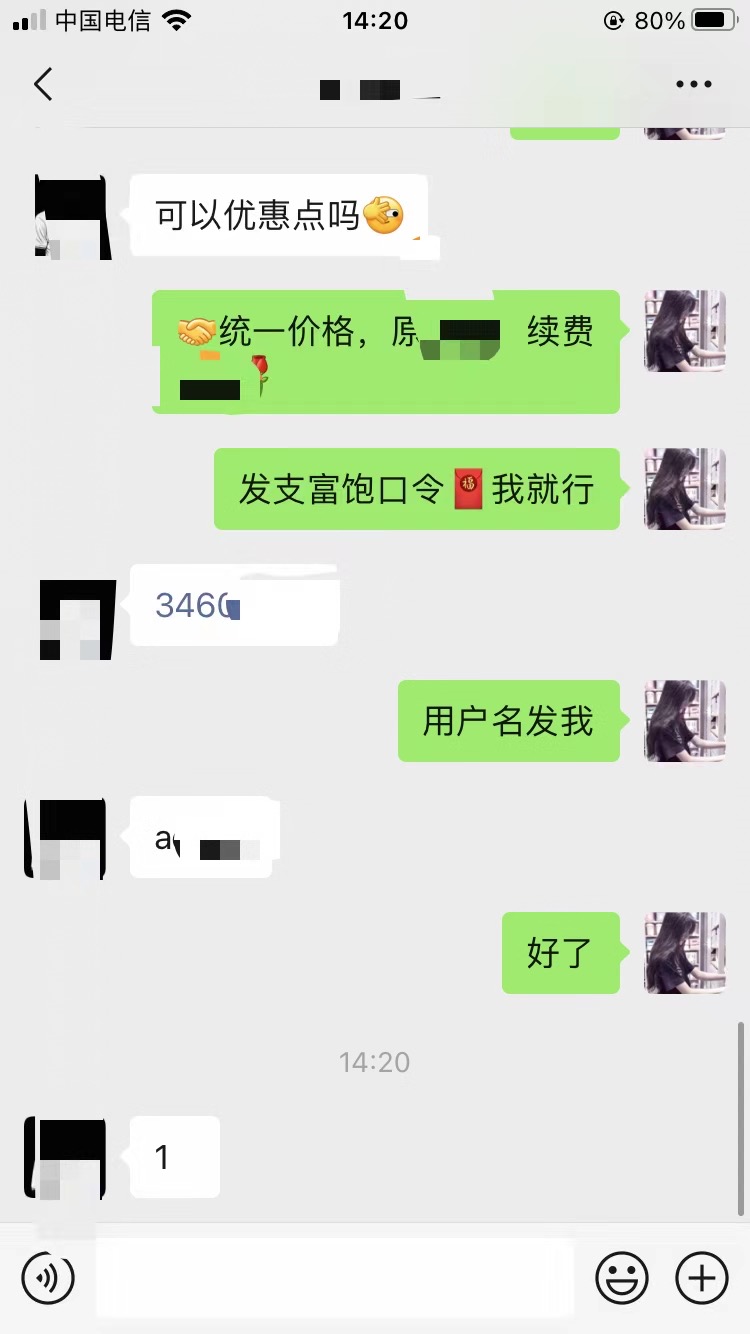Open contact avatar beside 可以优惠点吗 message

(x=71, y=217)
